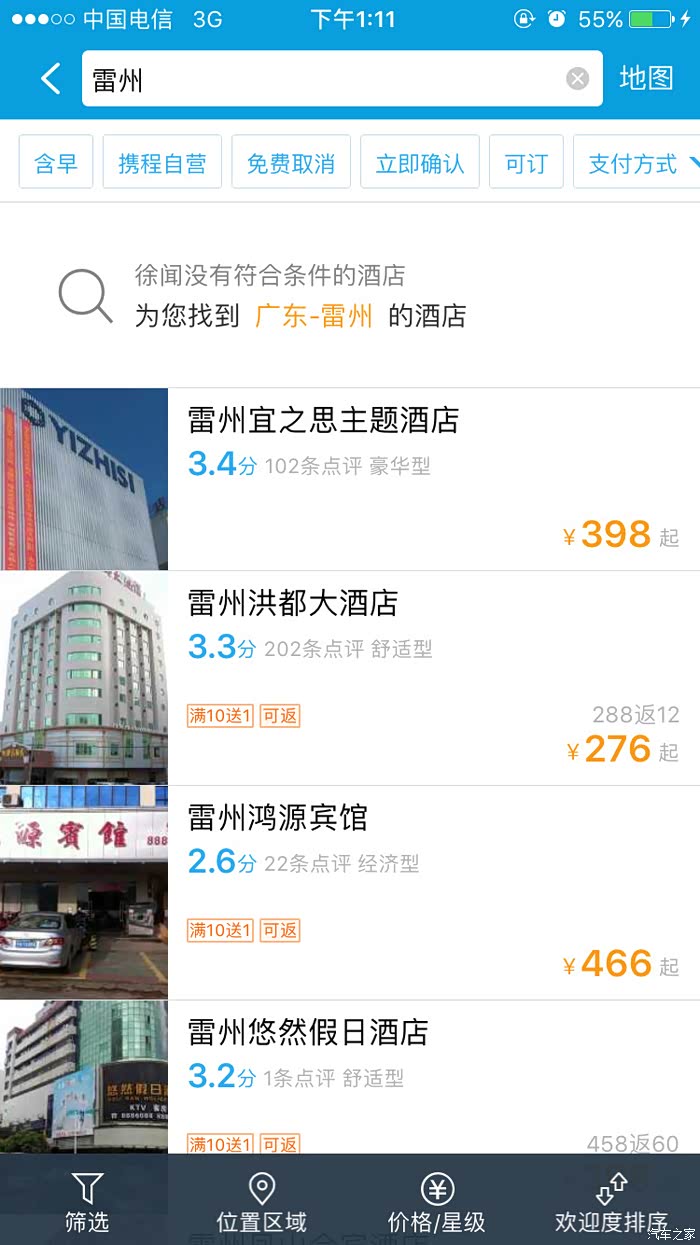Select the 可订 available filter chip

tap(526, 163)
